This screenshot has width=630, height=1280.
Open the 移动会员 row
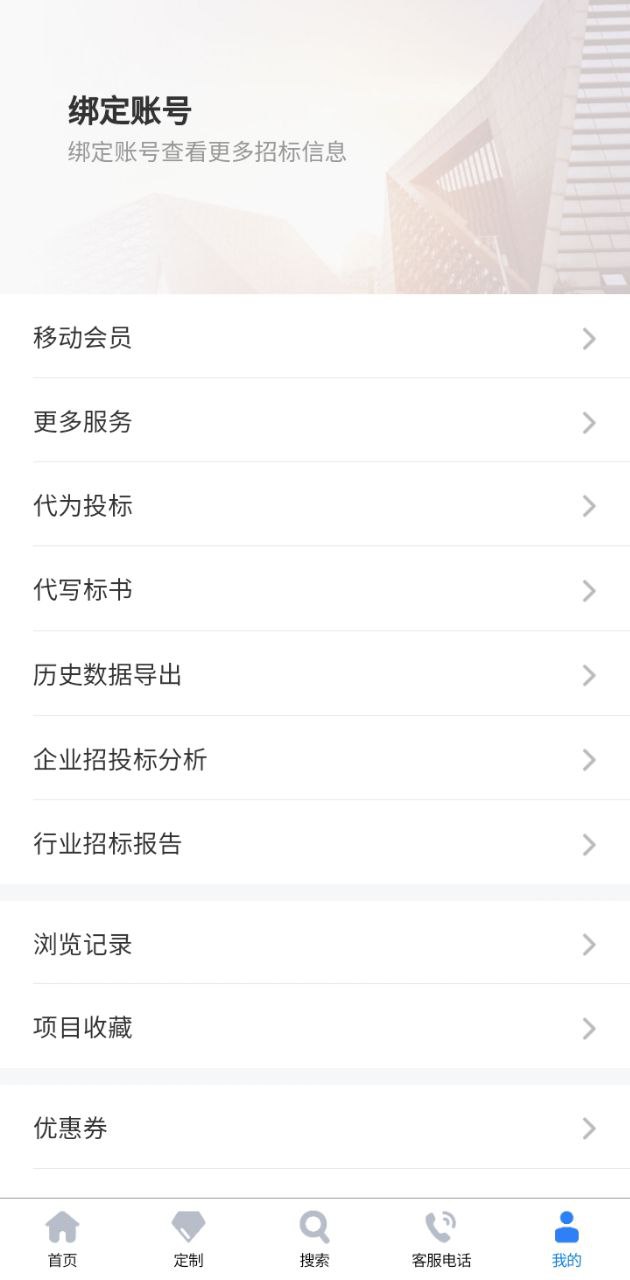(315, 338)
